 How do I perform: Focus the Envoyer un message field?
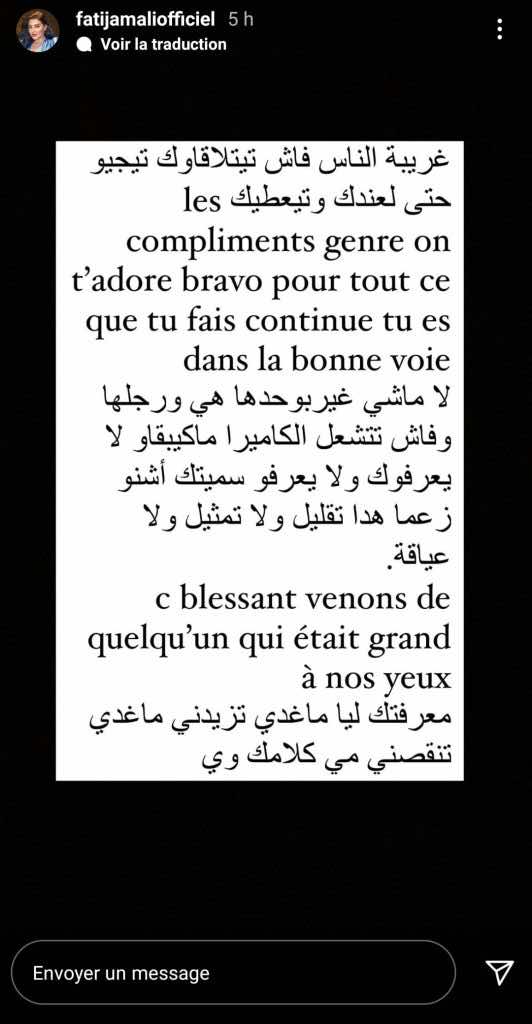click(x=233, y=973)
